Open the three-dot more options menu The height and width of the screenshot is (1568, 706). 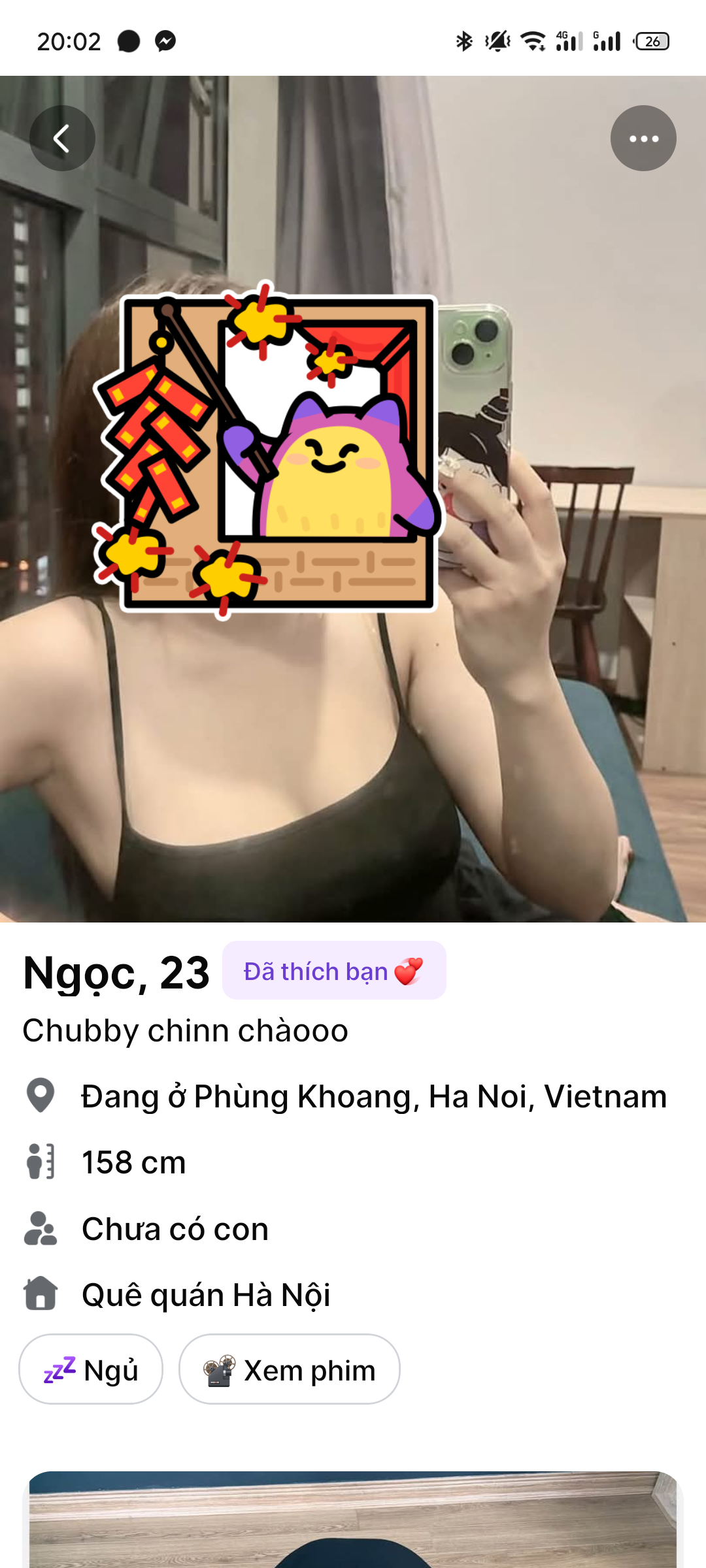pyautogui.click(x=643, y=139)
